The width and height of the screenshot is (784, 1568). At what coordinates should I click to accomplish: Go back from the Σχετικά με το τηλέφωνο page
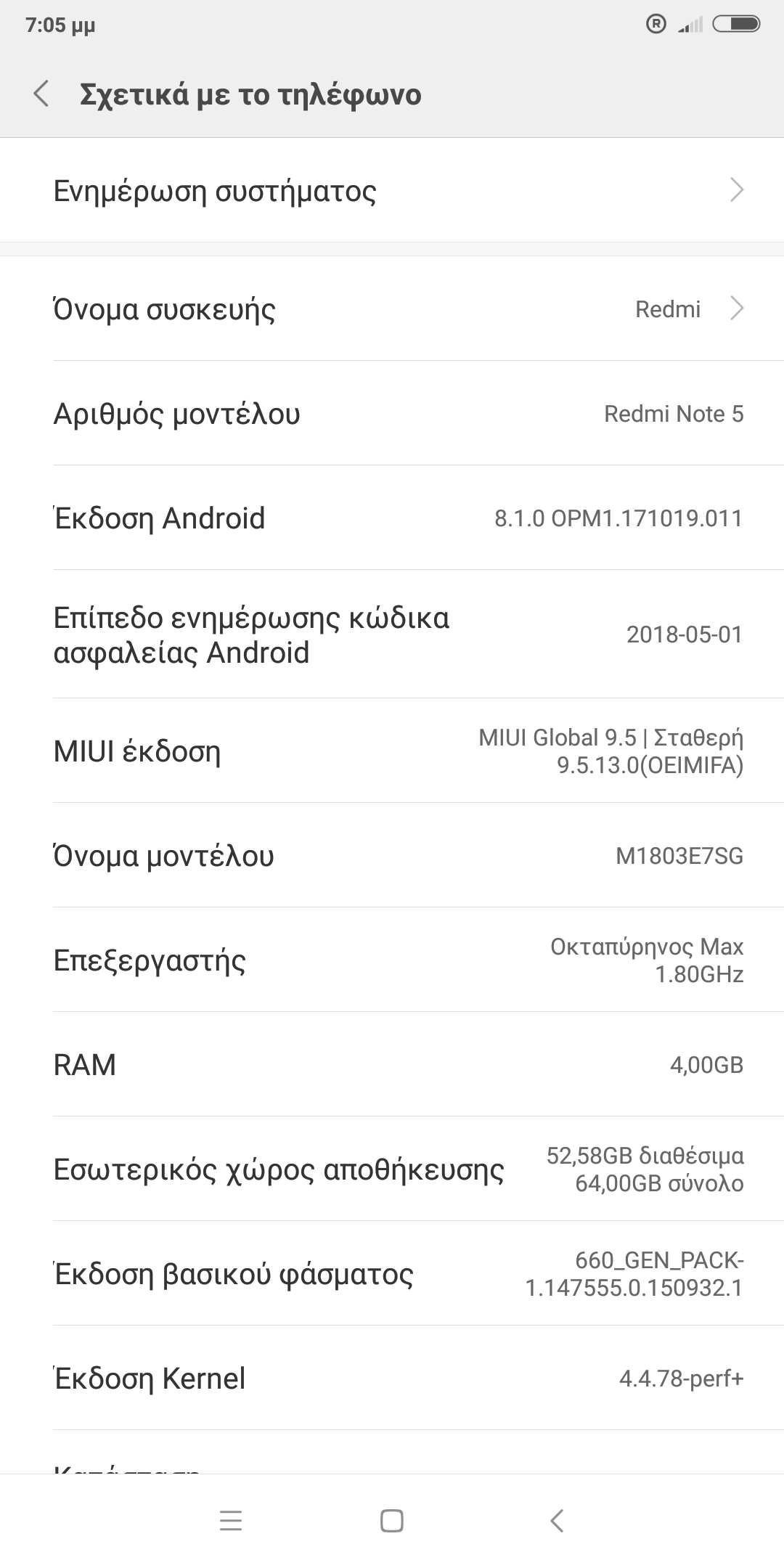coord(41,94)
